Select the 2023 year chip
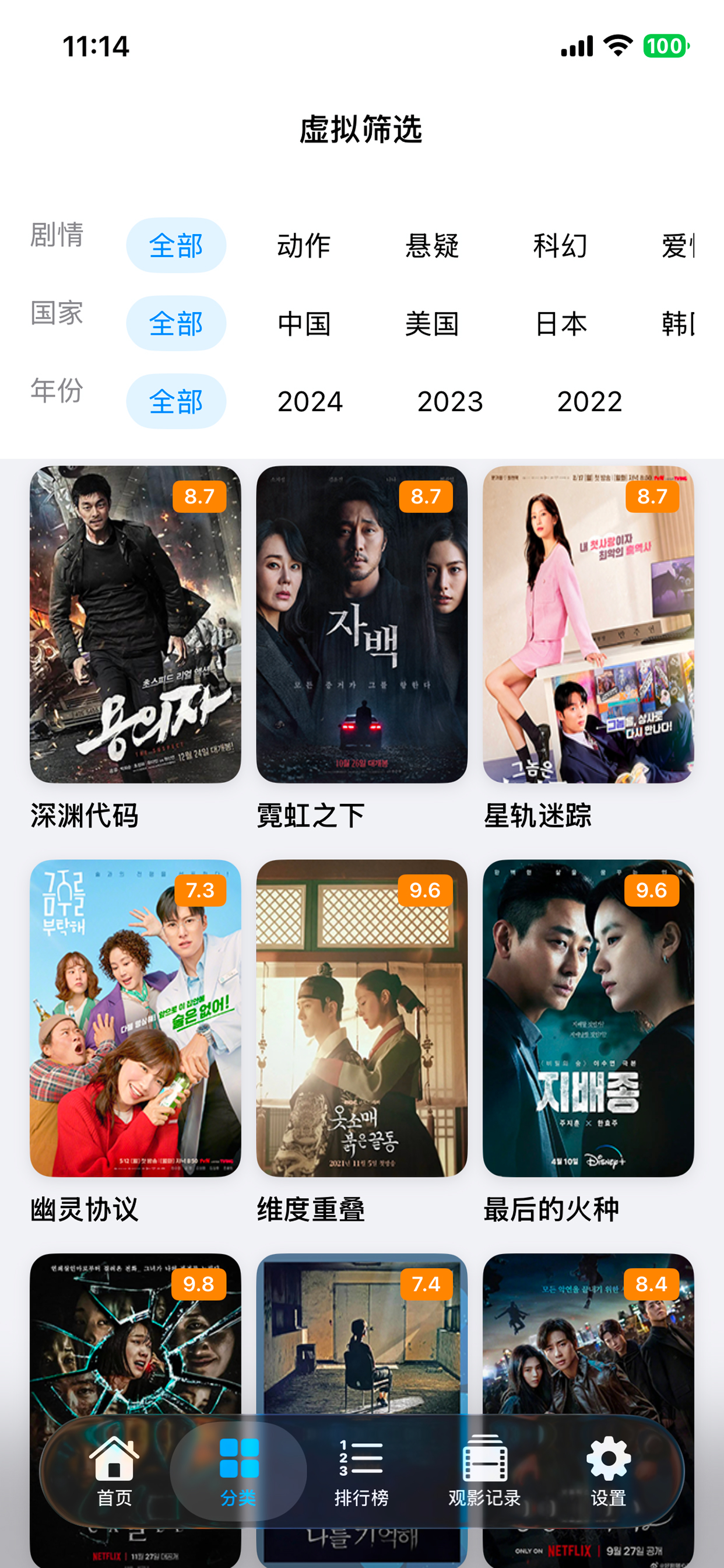This screenshot has width=724, height=1568. coord(450,401)
